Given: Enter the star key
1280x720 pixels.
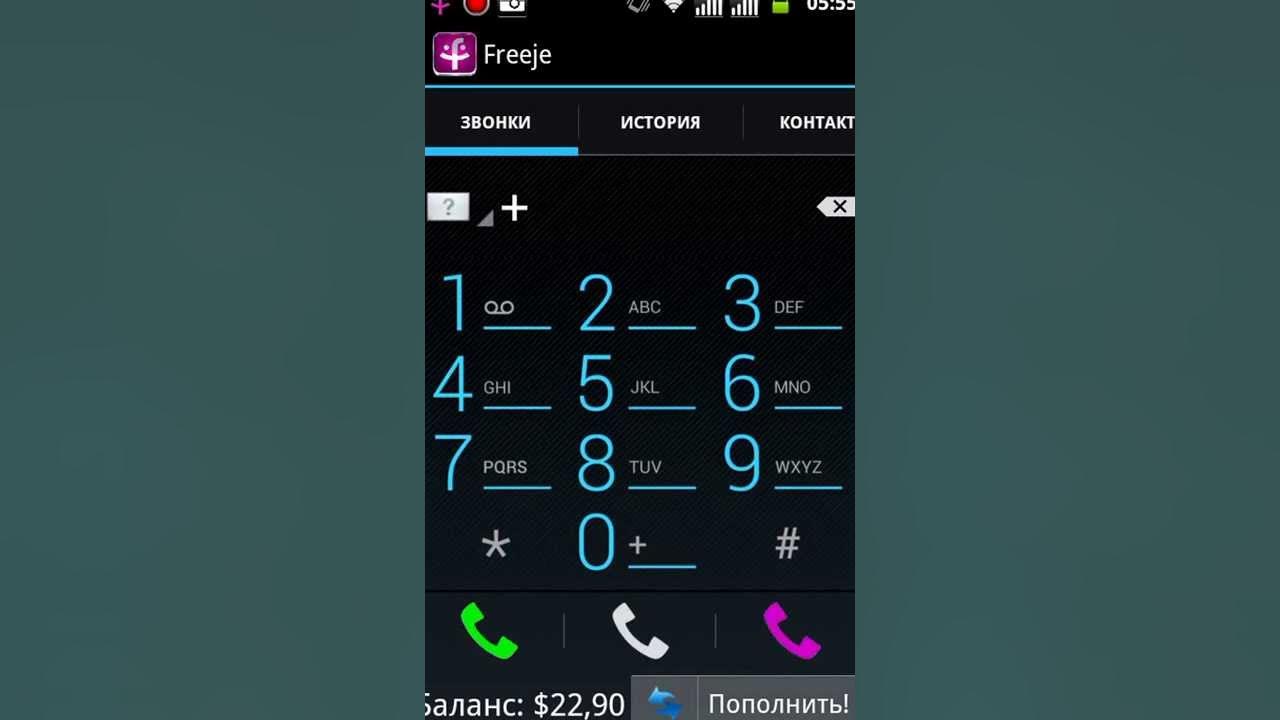Looking at the screenshot, I should (496, 545).
